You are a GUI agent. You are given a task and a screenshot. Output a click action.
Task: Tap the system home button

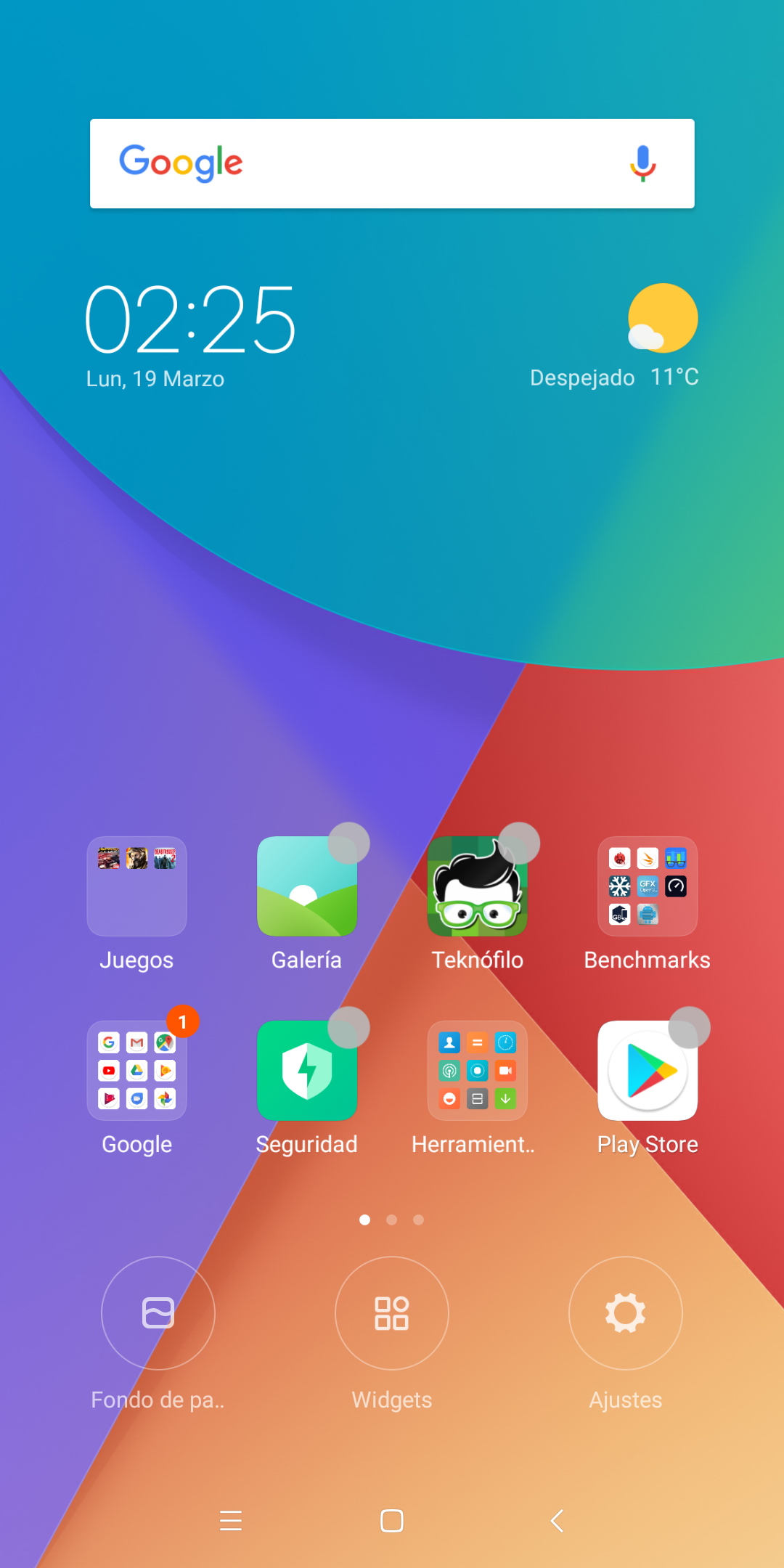coord(392,1520)
